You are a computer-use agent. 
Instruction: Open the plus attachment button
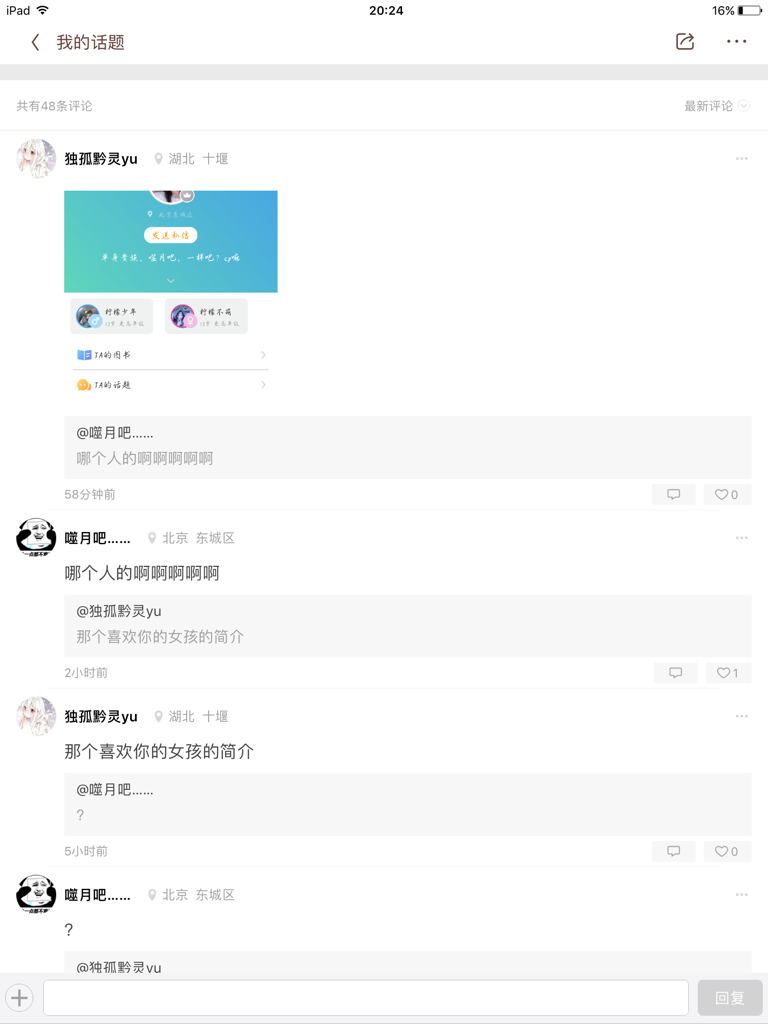[20, 997]
